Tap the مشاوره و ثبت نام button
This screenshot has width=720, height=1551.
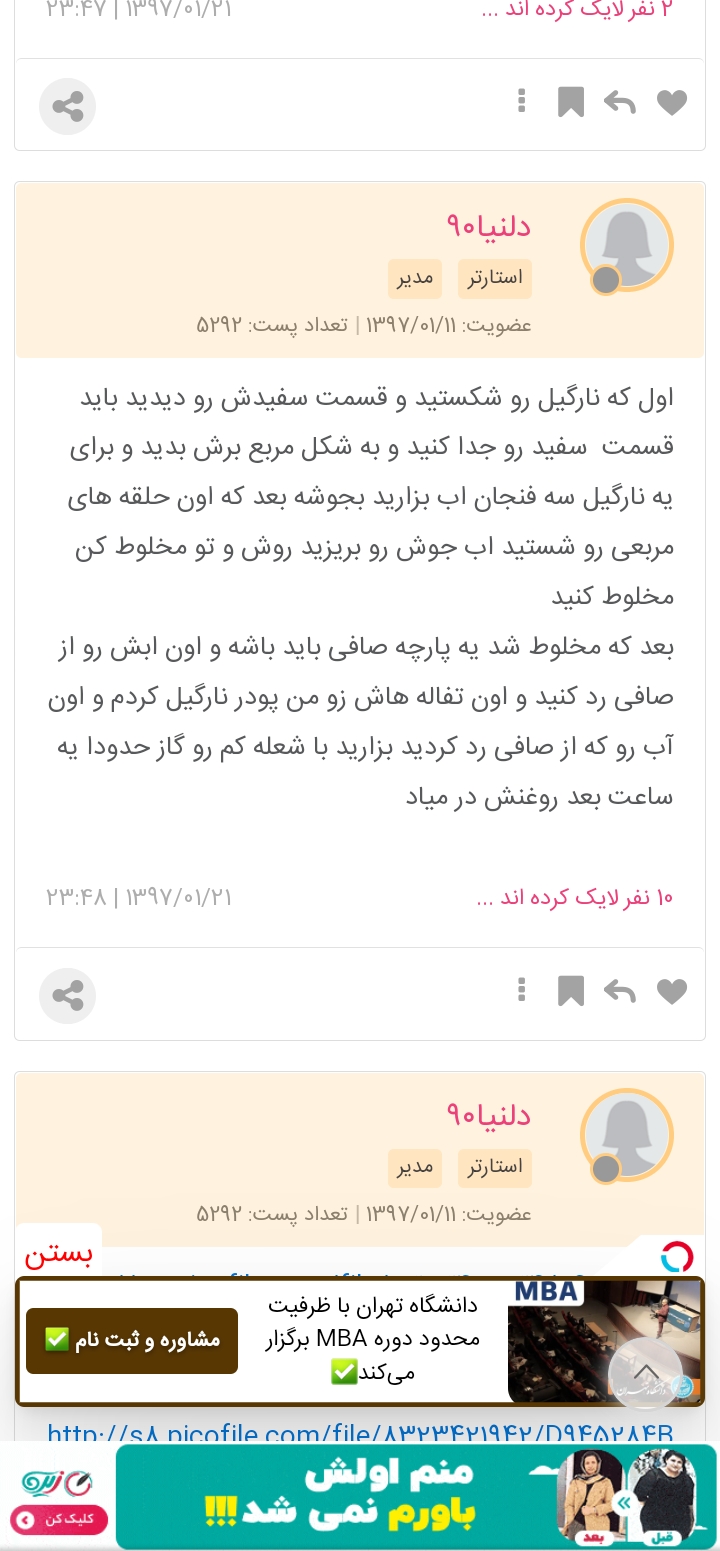[132, 1340]
